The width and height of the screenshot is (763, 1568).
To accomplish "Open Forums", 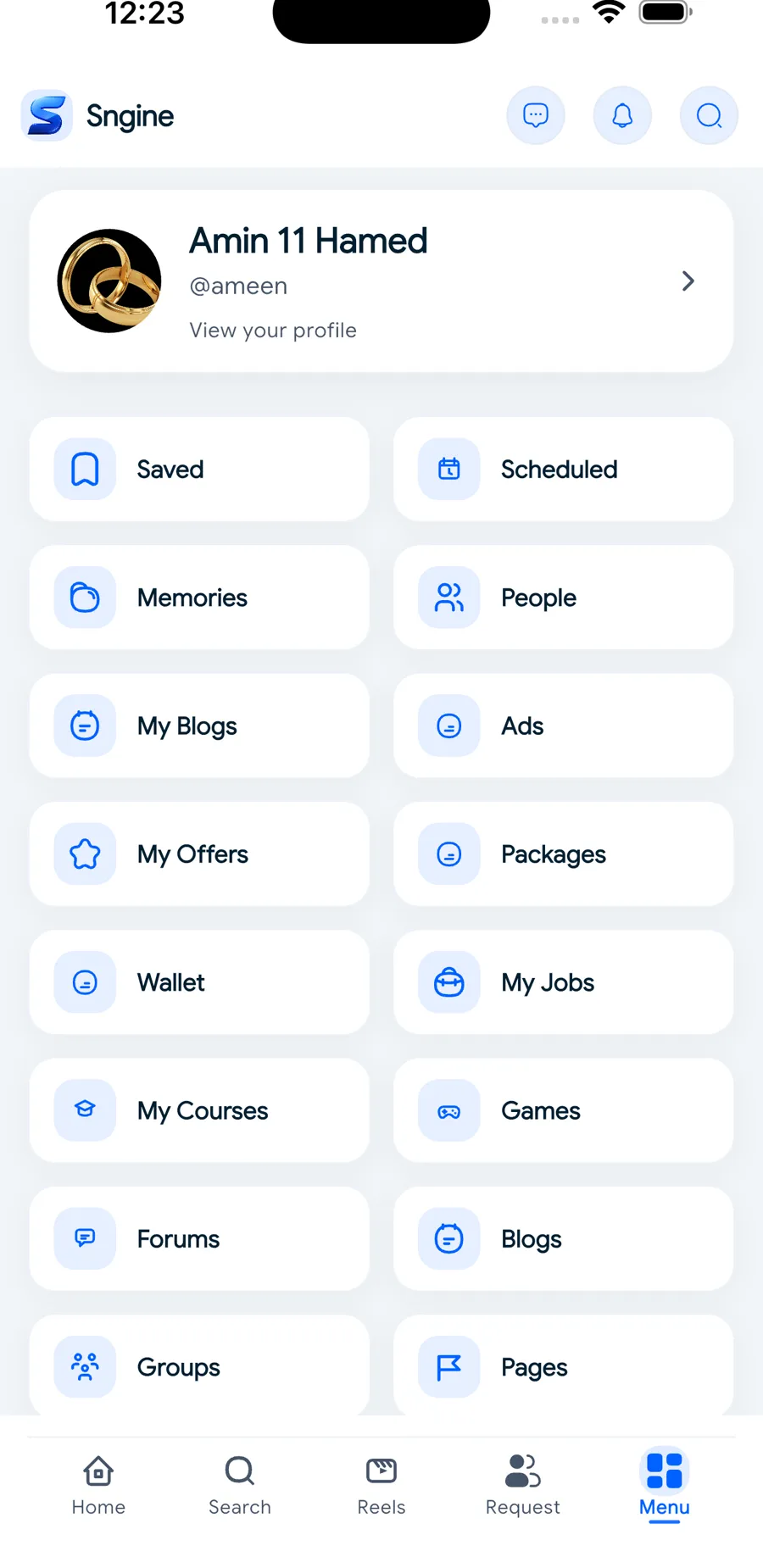I will pos(199,1238).
